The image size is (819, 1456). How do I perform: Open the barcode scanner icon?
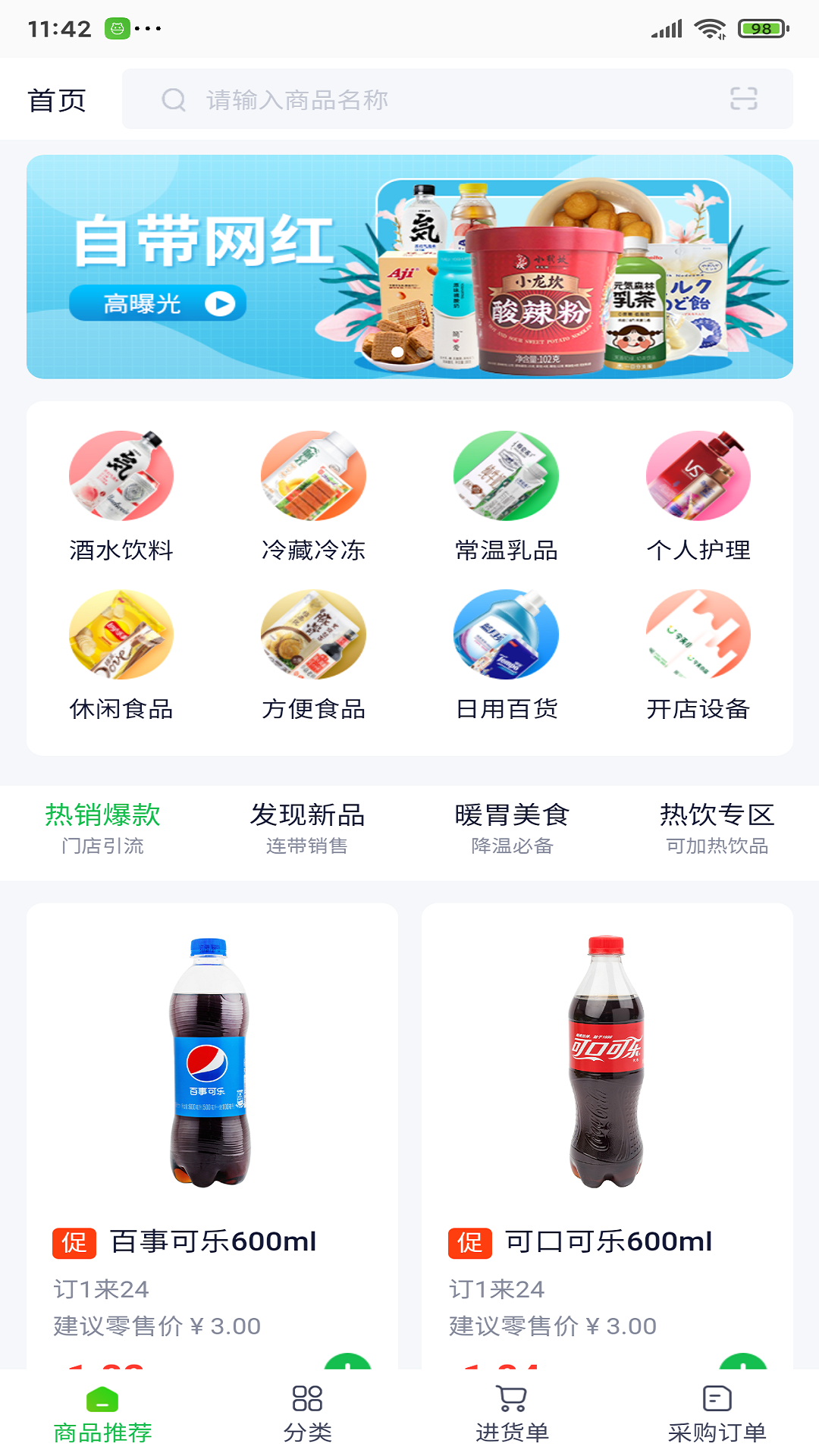pyautogui.click(x=743, y=99)
